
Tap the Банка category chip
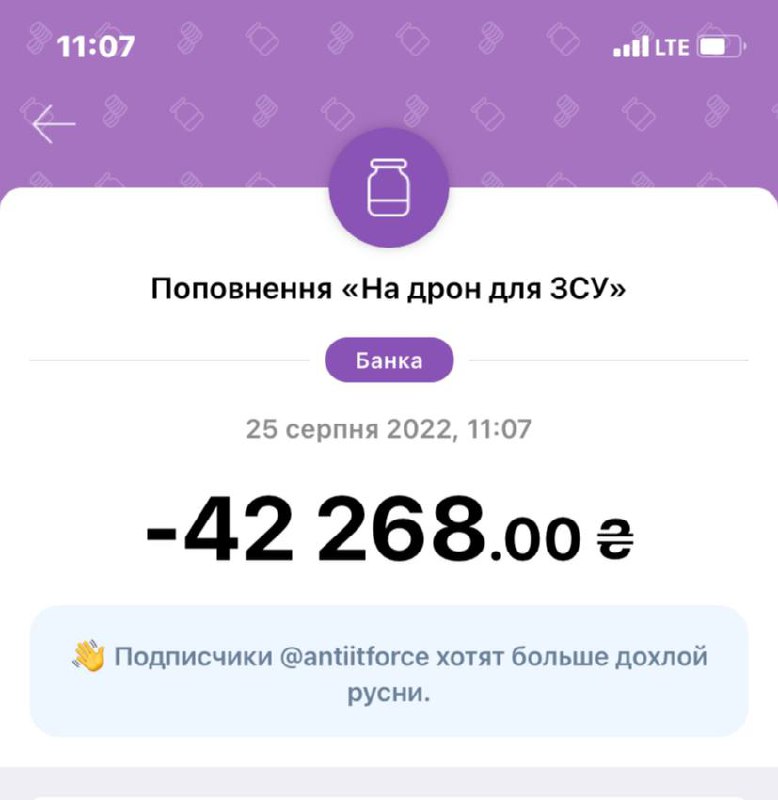pos(389,360)
